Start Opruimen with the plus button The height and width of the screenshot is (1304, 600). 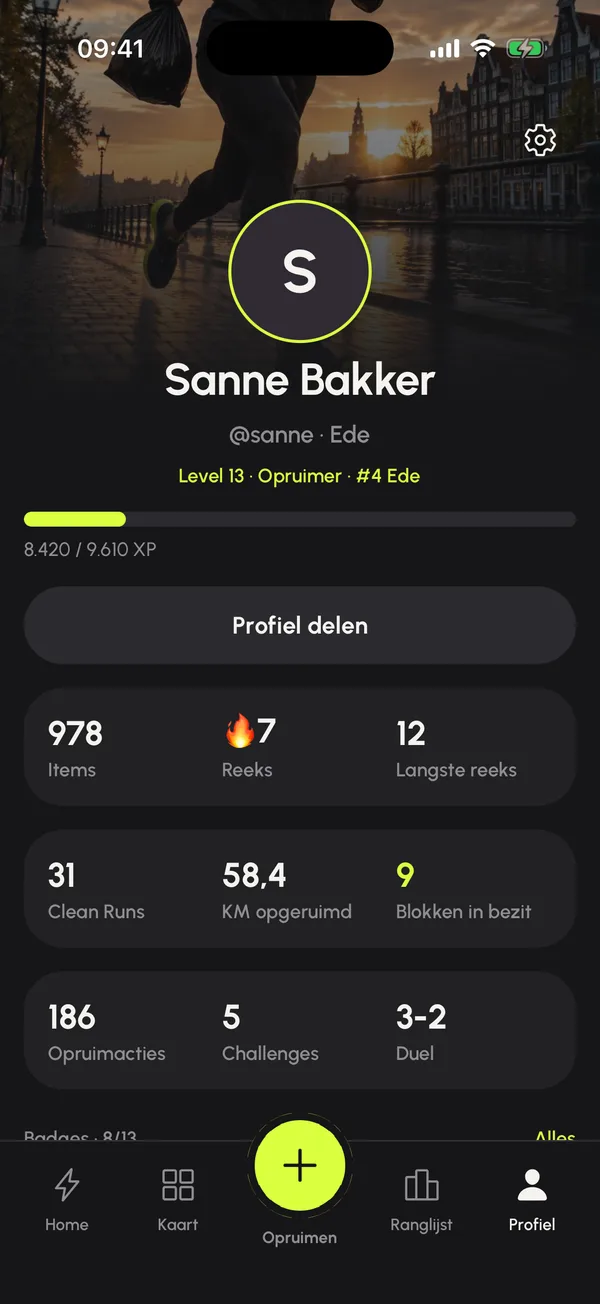300,1166
